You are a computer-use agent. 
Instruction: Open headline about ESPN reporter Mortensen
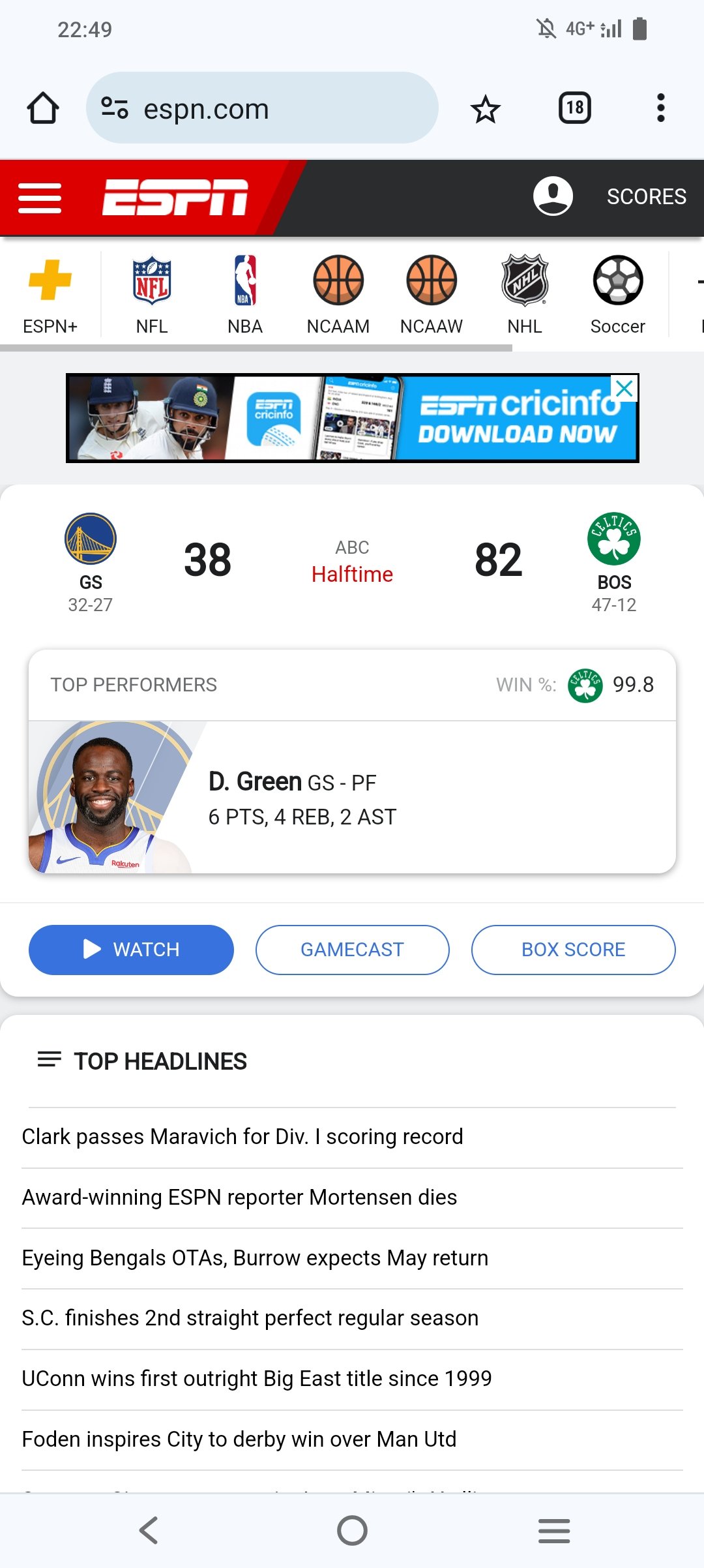pyautogui.click(x=239, y=1198)
